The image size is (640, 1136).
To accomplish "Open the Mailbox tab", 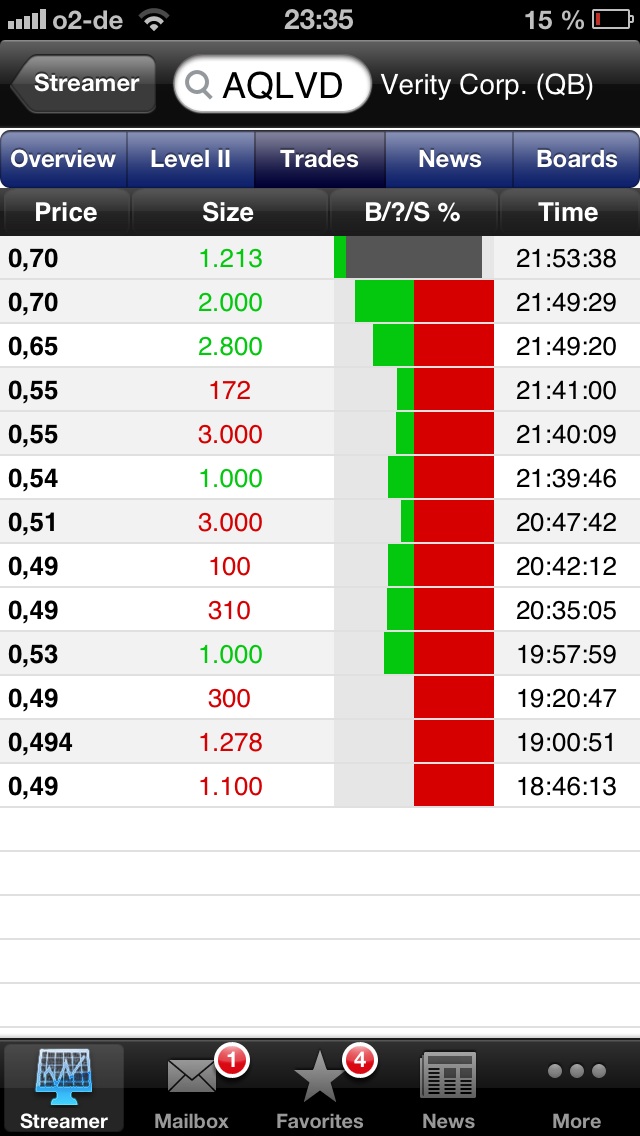I will click(x=192, y=1088).
